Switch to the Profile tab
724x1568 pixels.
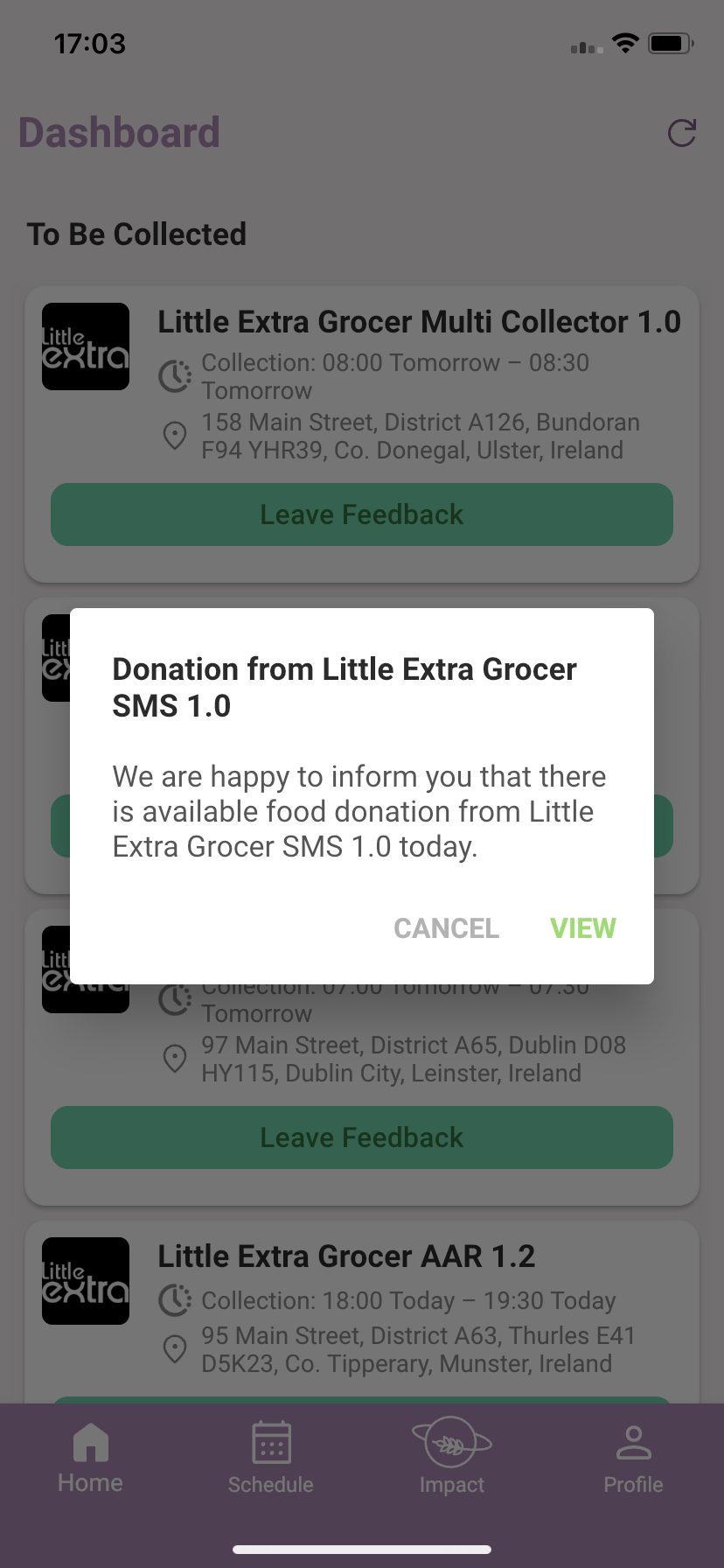click(633, 1459)
